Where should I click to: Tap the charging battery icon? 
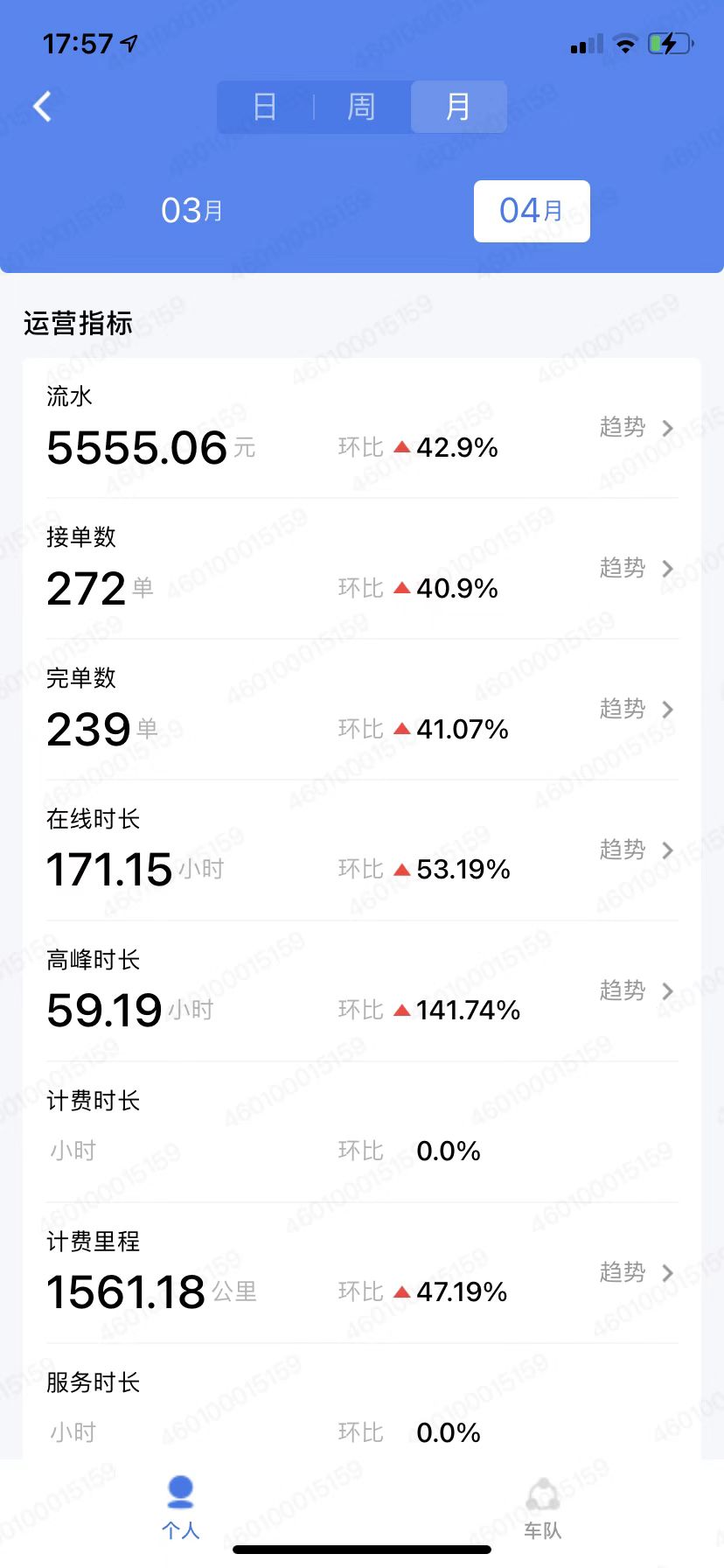666,42
